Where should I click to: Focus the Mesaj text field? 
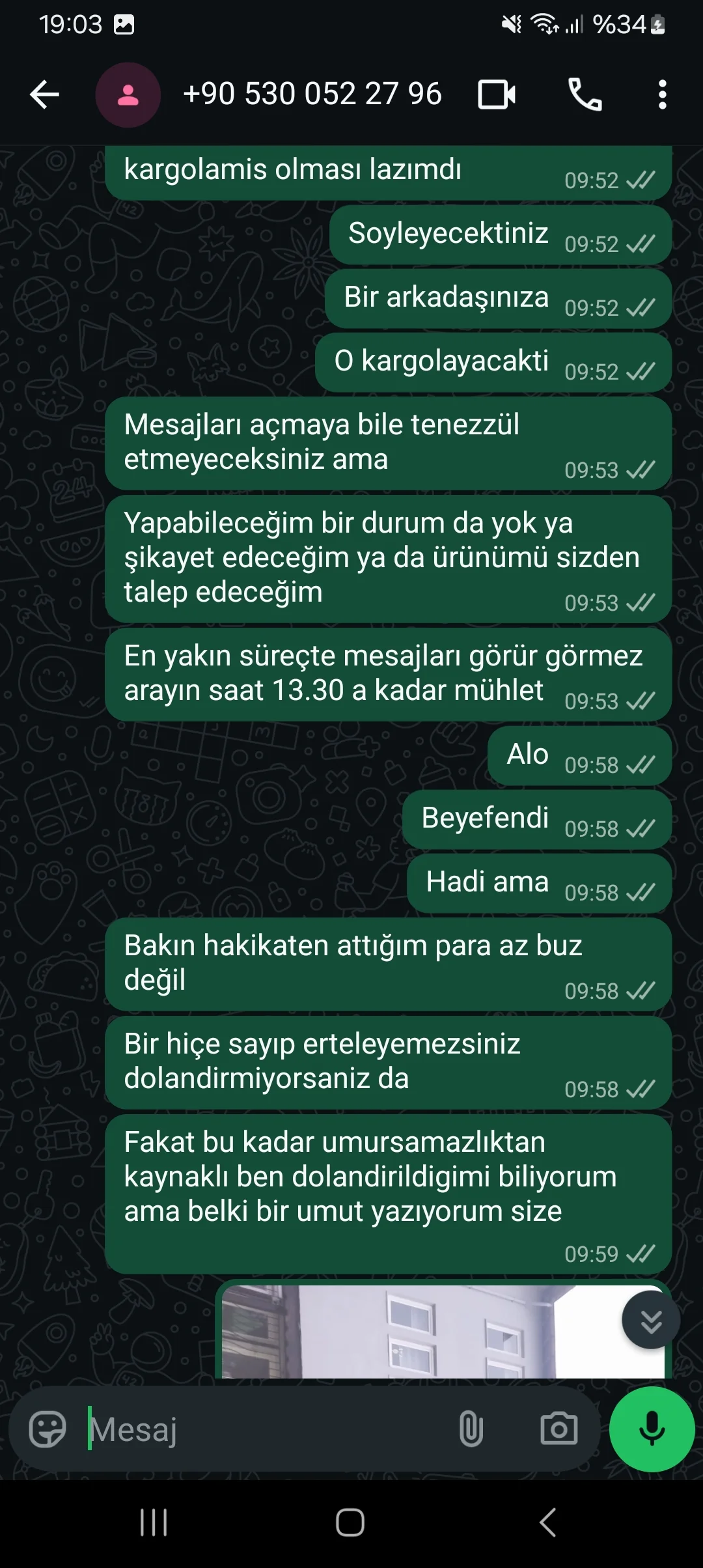260,1430
